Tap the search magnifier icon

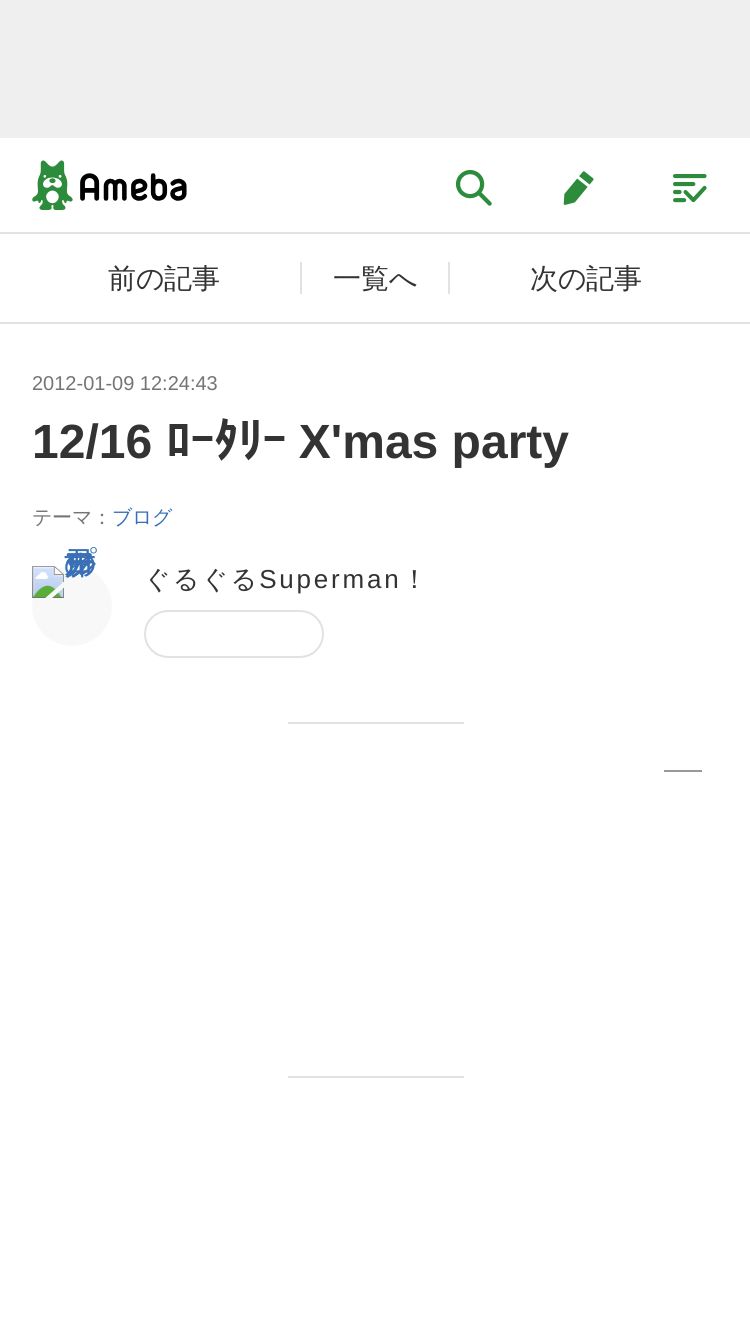coord(473,187)
